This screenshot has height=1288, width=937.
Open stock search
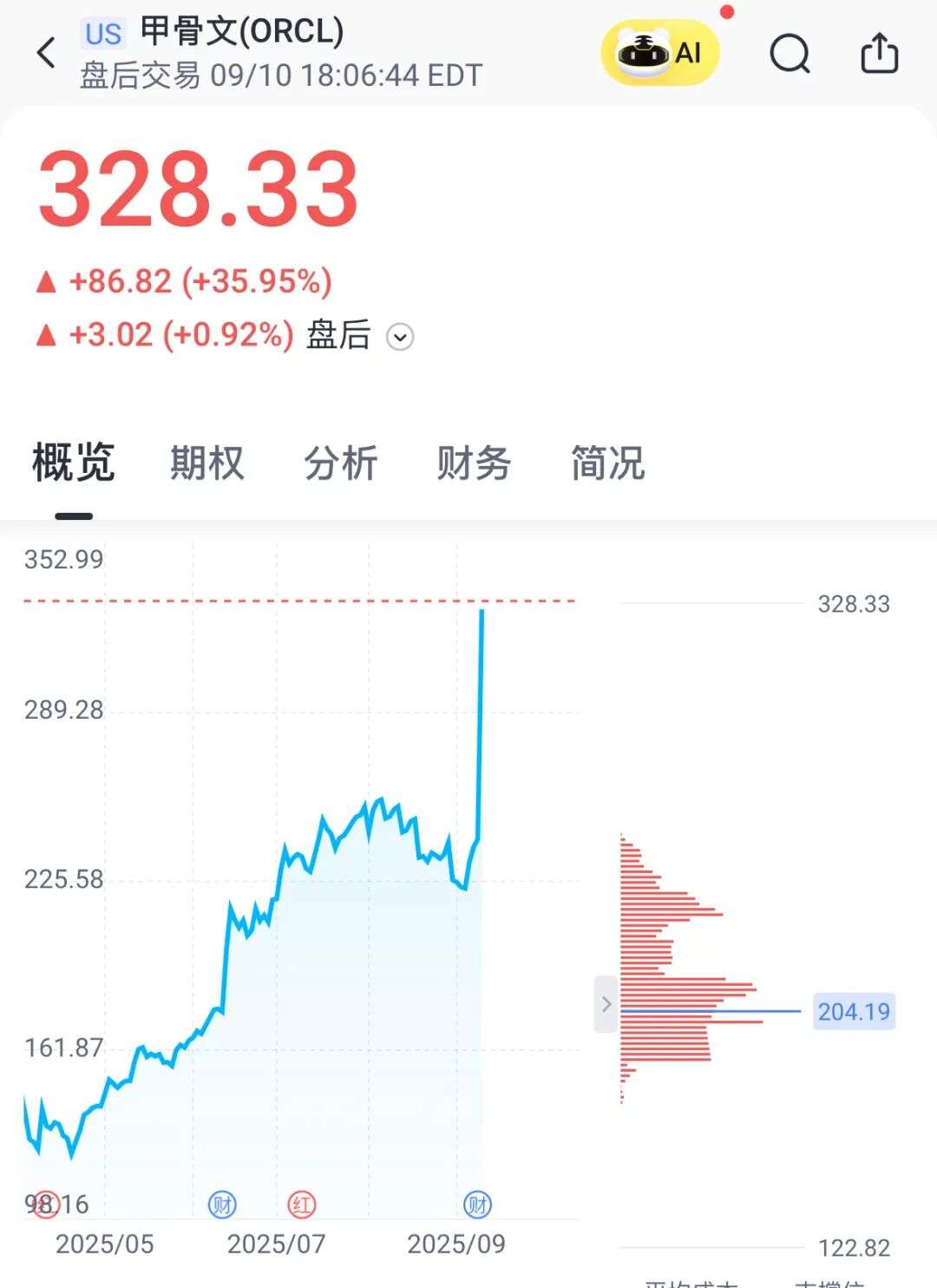click(x=790, y=54)
